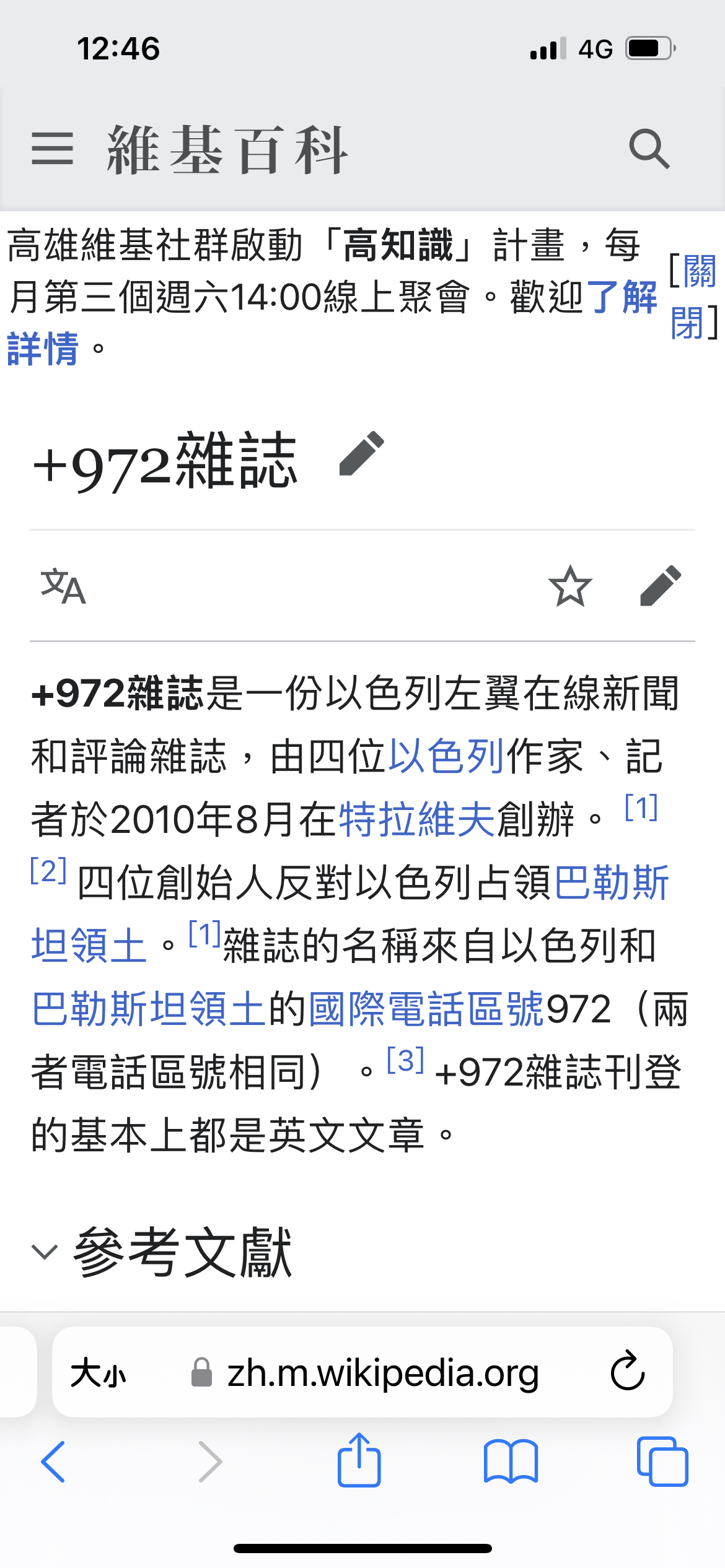Edit the page with toolbar pencil
The image size is (725, 1568).
pos(661,586)
